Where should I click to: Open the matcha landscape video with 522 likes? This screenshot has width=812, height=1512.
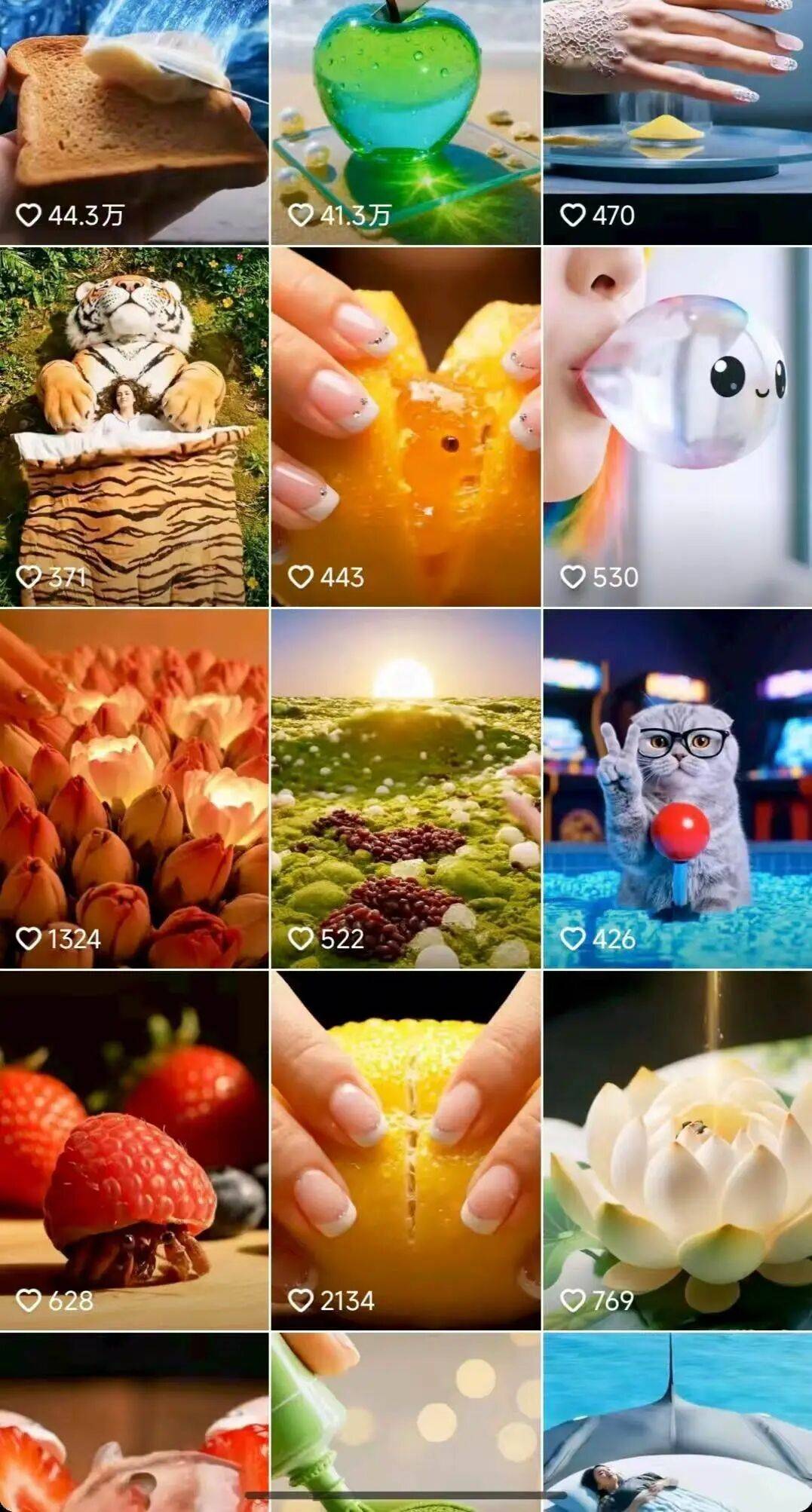[x=406, y=788]
